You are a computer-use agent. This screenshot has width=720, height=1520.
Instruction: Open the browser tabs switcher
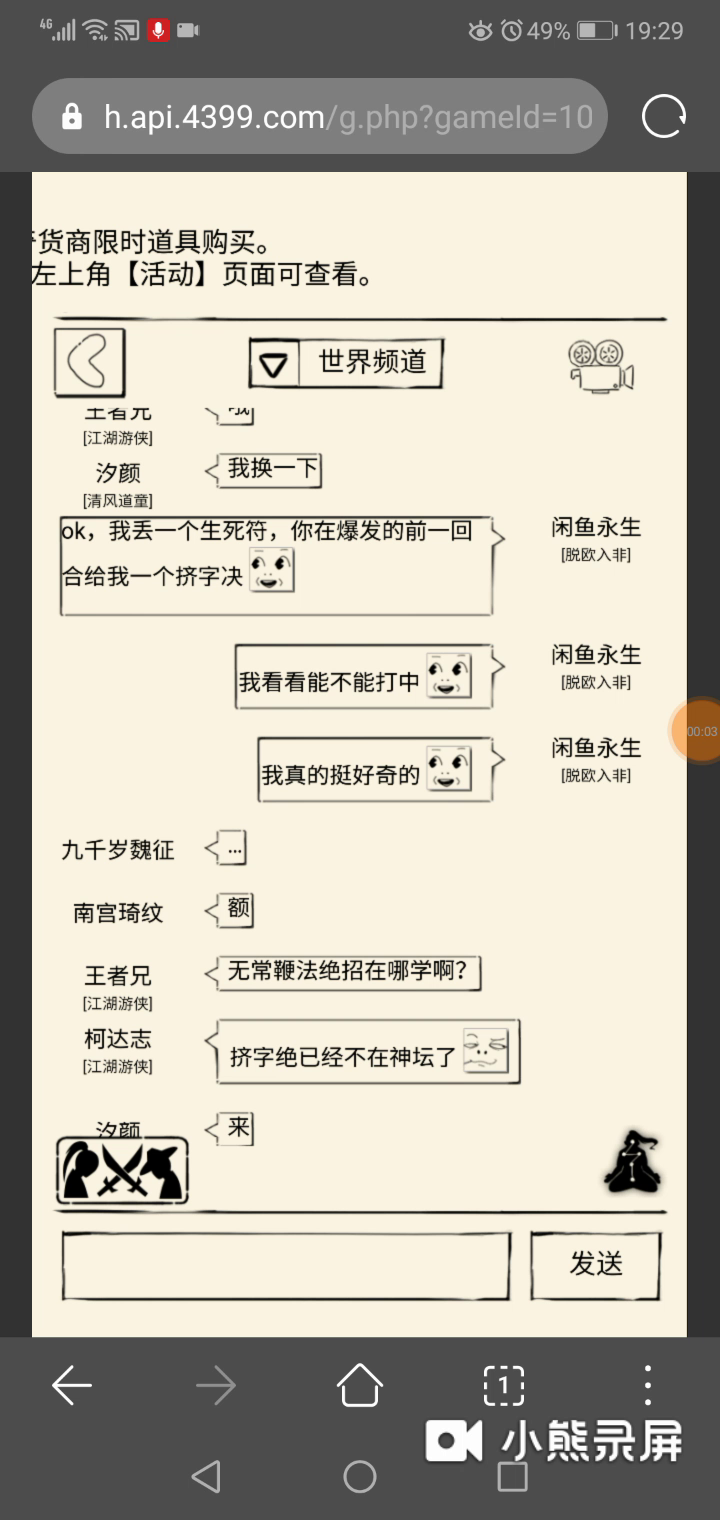(504, 1386)
